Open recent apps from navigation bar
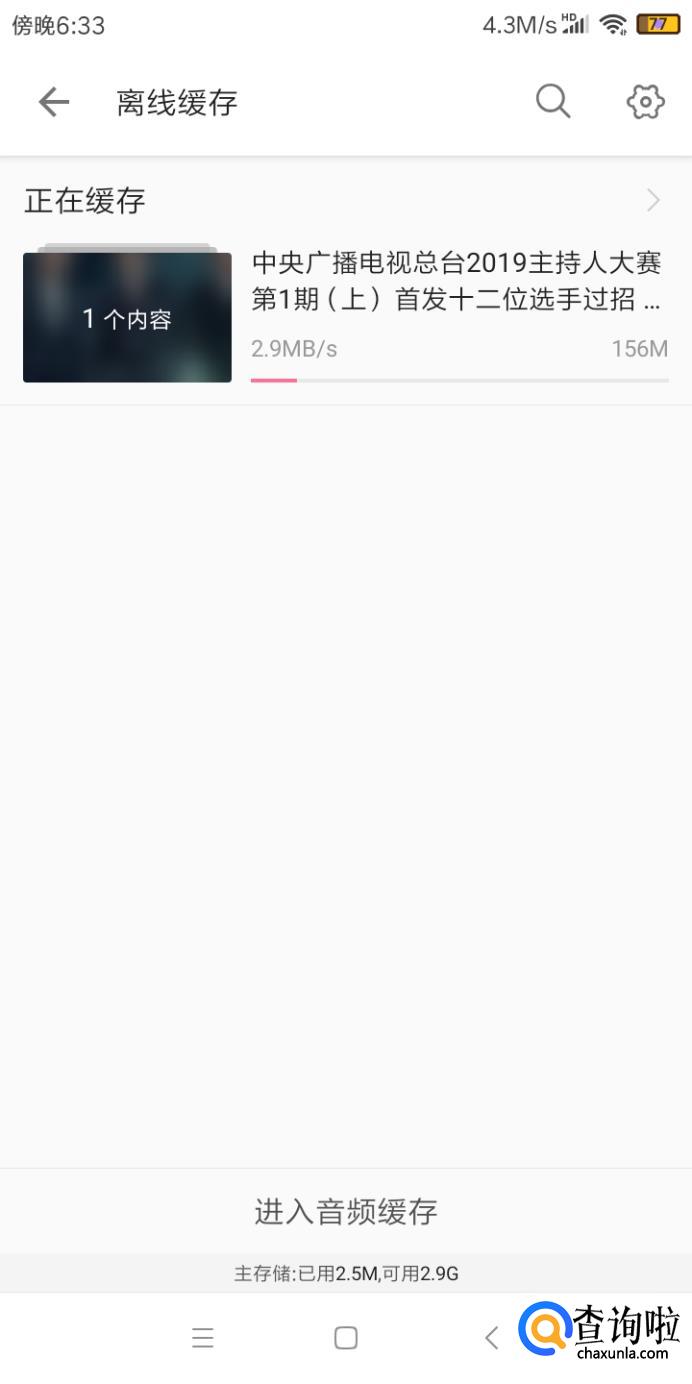The height and width of the screenshot is (1384, 692). tap(203, 1338)
